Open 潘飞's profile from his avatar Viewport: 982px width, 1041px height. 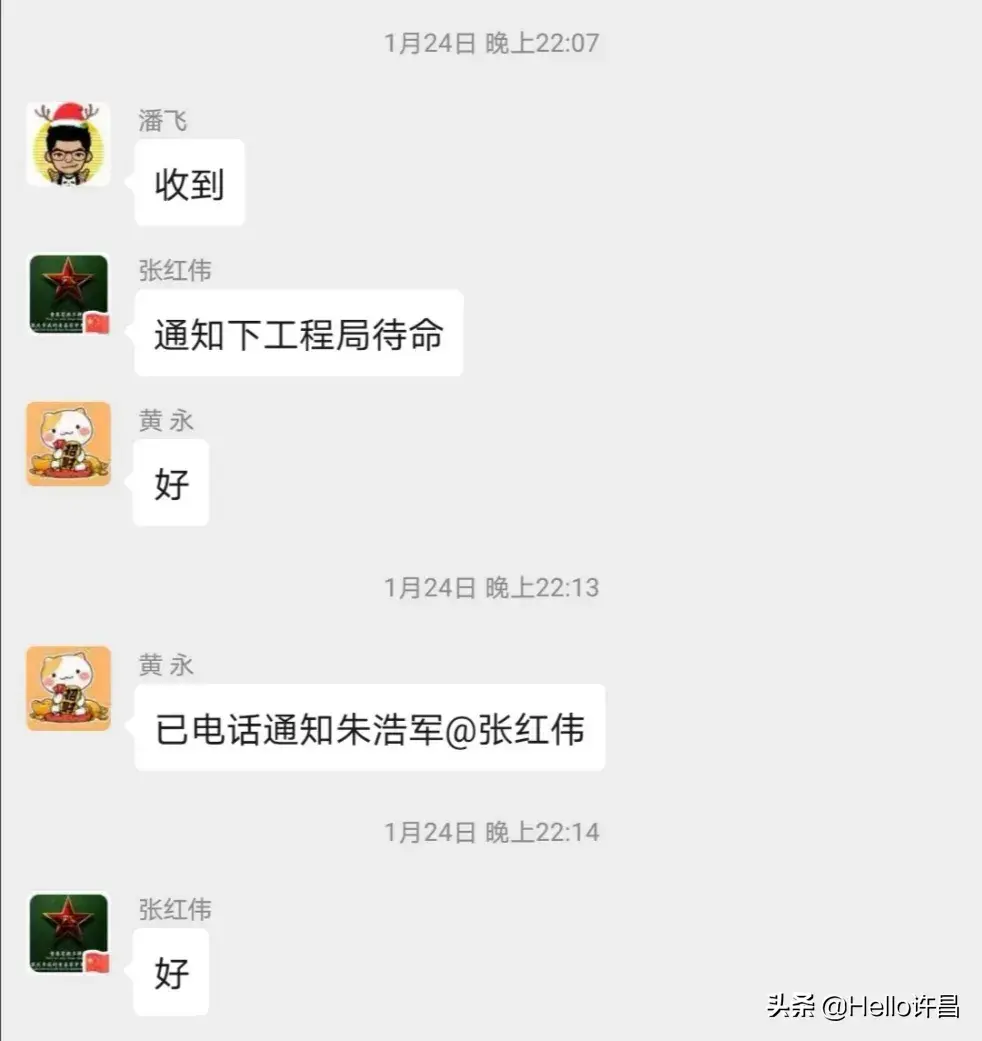tap(68, 144)
